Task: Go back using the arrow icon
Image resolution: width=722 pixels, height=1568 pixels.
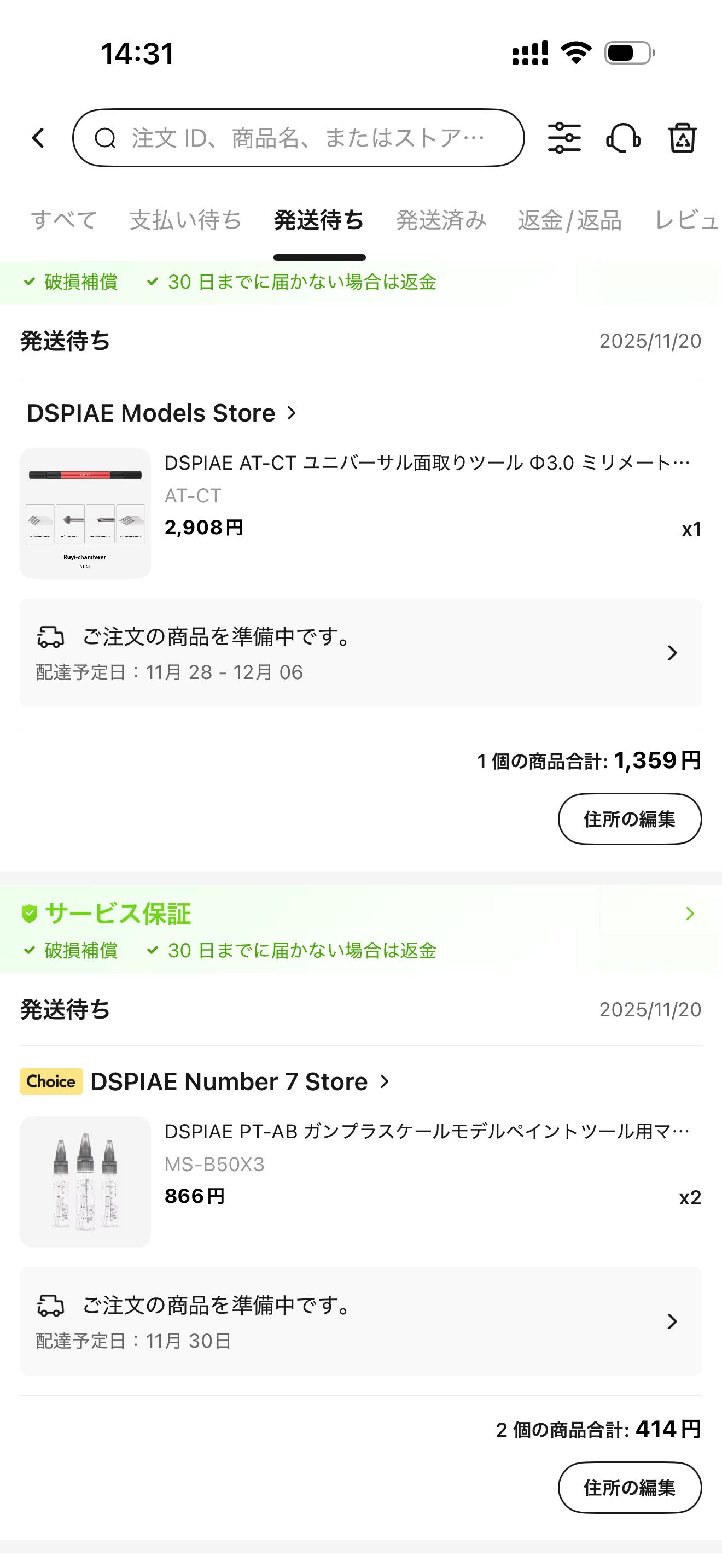Action: click(x=38, y=138)
